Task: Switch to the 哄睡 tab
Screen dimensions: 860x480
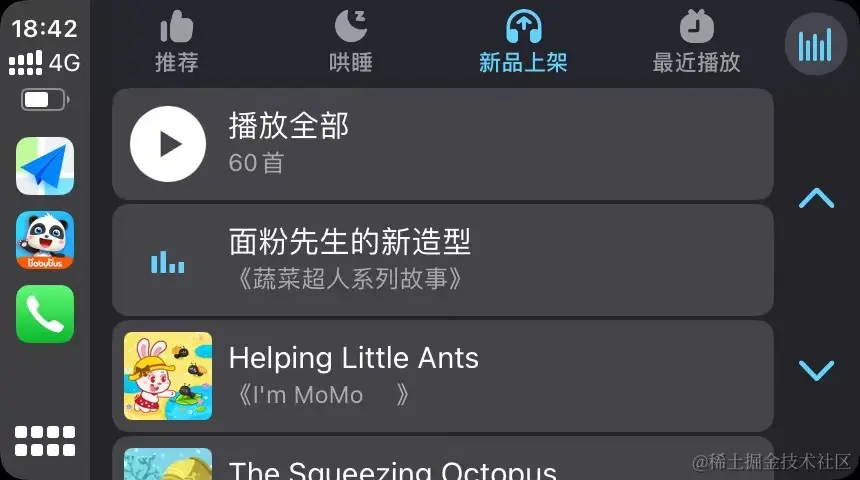Action: [x=350, y=42]
